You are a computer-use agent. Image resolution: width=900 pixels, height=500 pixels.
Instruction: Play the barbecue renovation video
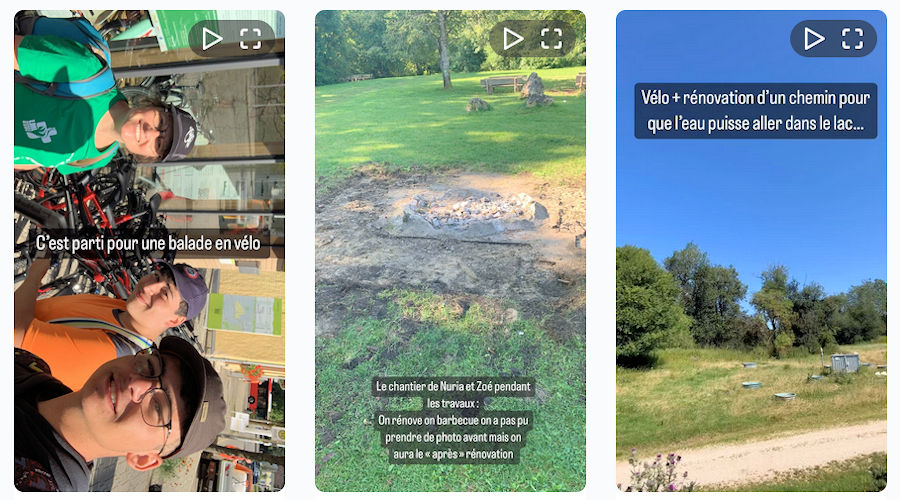coord(513,39)
